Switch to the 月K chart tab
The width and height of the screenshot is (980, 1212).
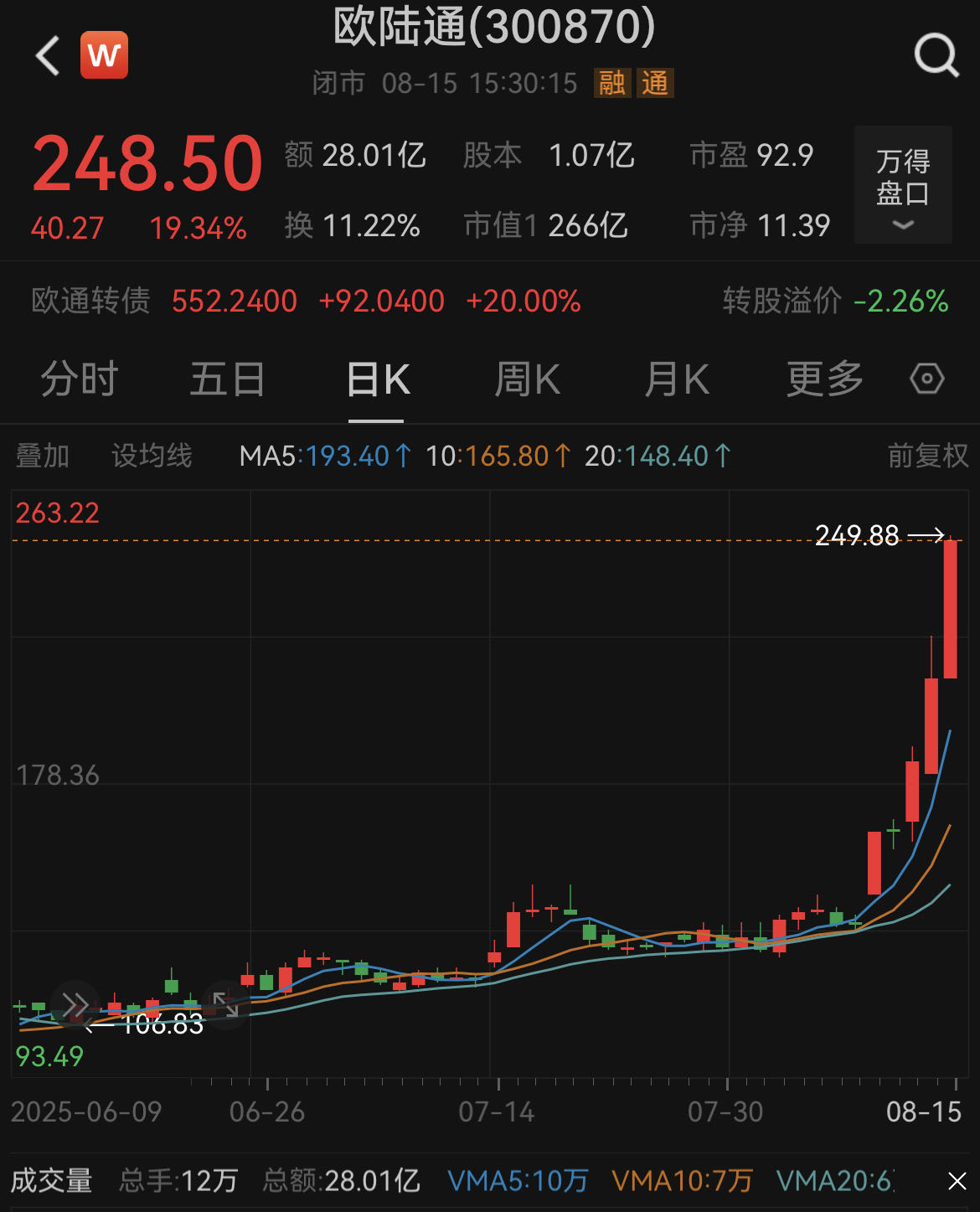coord(677,379)
